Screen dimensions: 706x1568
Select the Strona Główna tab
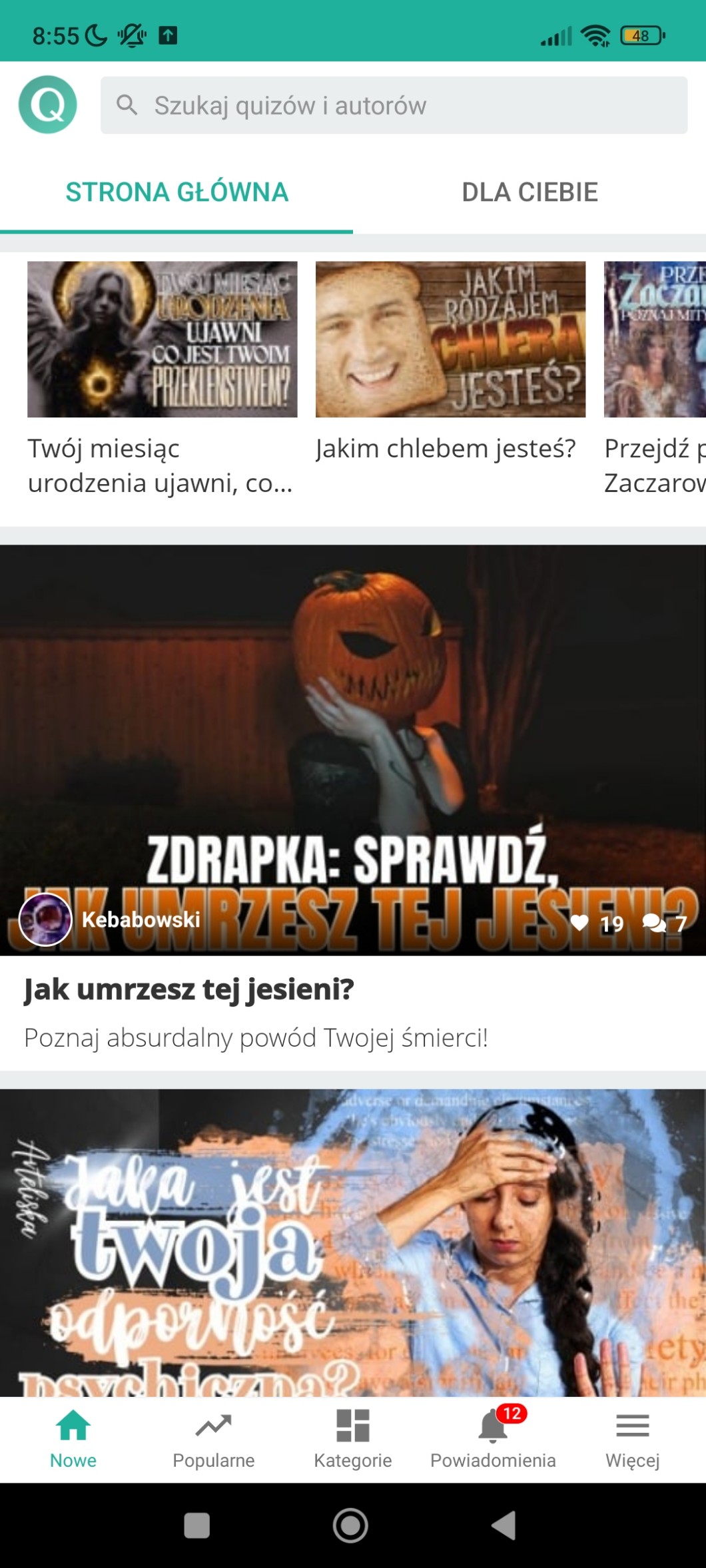(x=176, y=192)
